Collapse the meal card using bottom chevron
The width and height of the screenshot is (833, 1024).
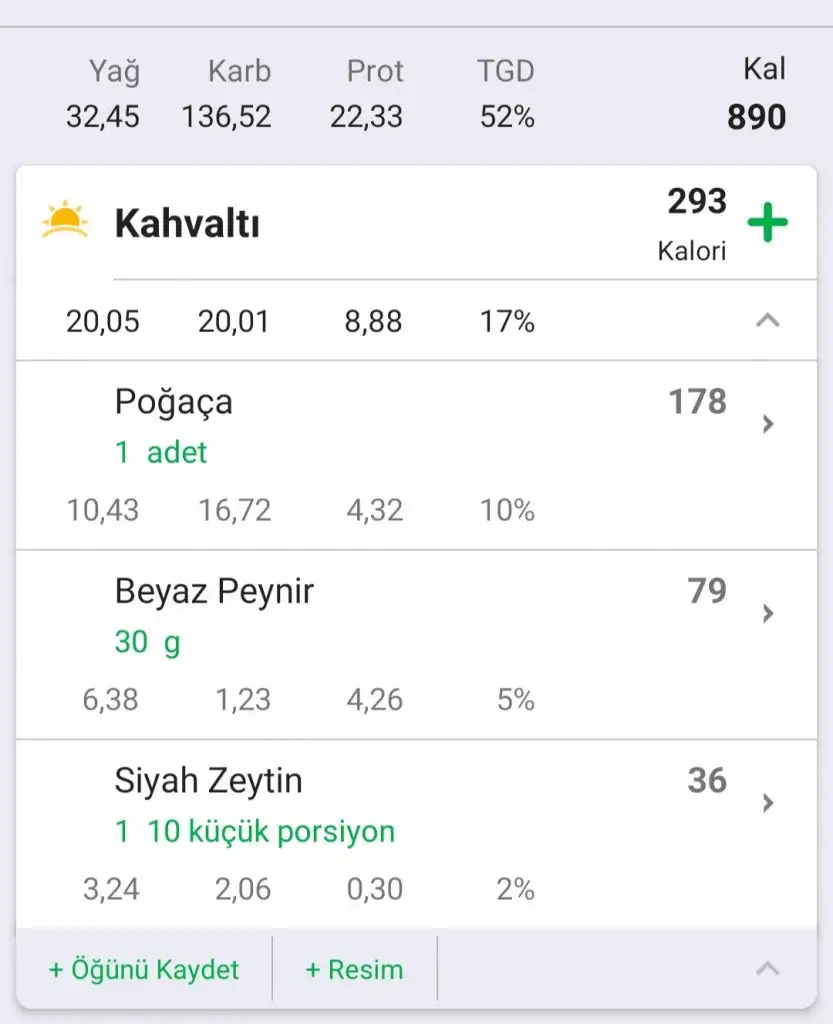click(x=767, y=968)
